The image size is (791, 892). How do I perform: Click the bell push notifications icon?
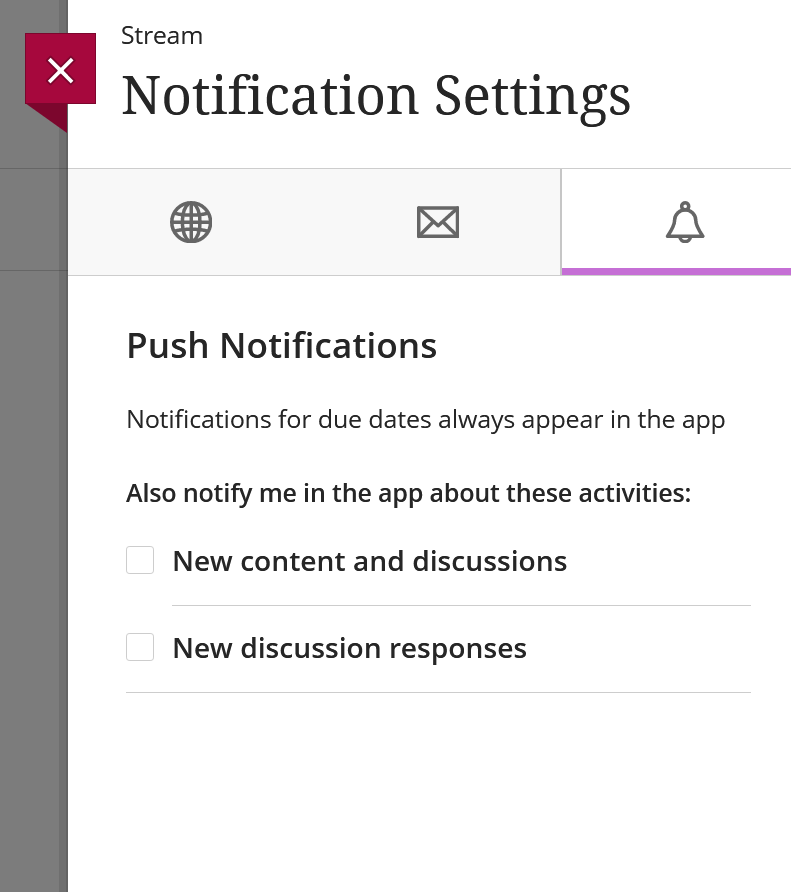[684, 221]
